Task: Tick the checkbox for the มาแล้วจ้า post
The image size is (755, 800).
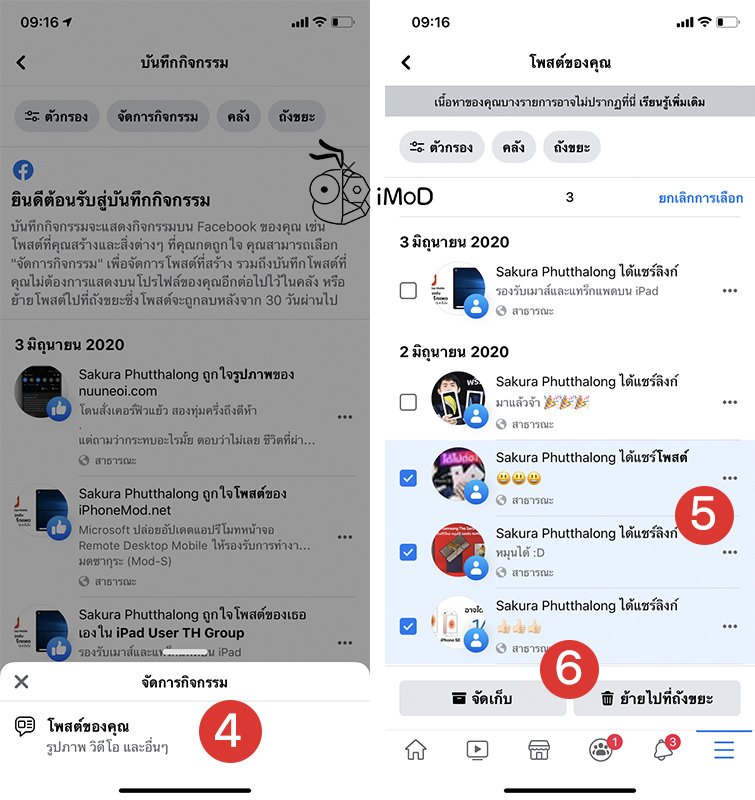Action: [408, 402]
